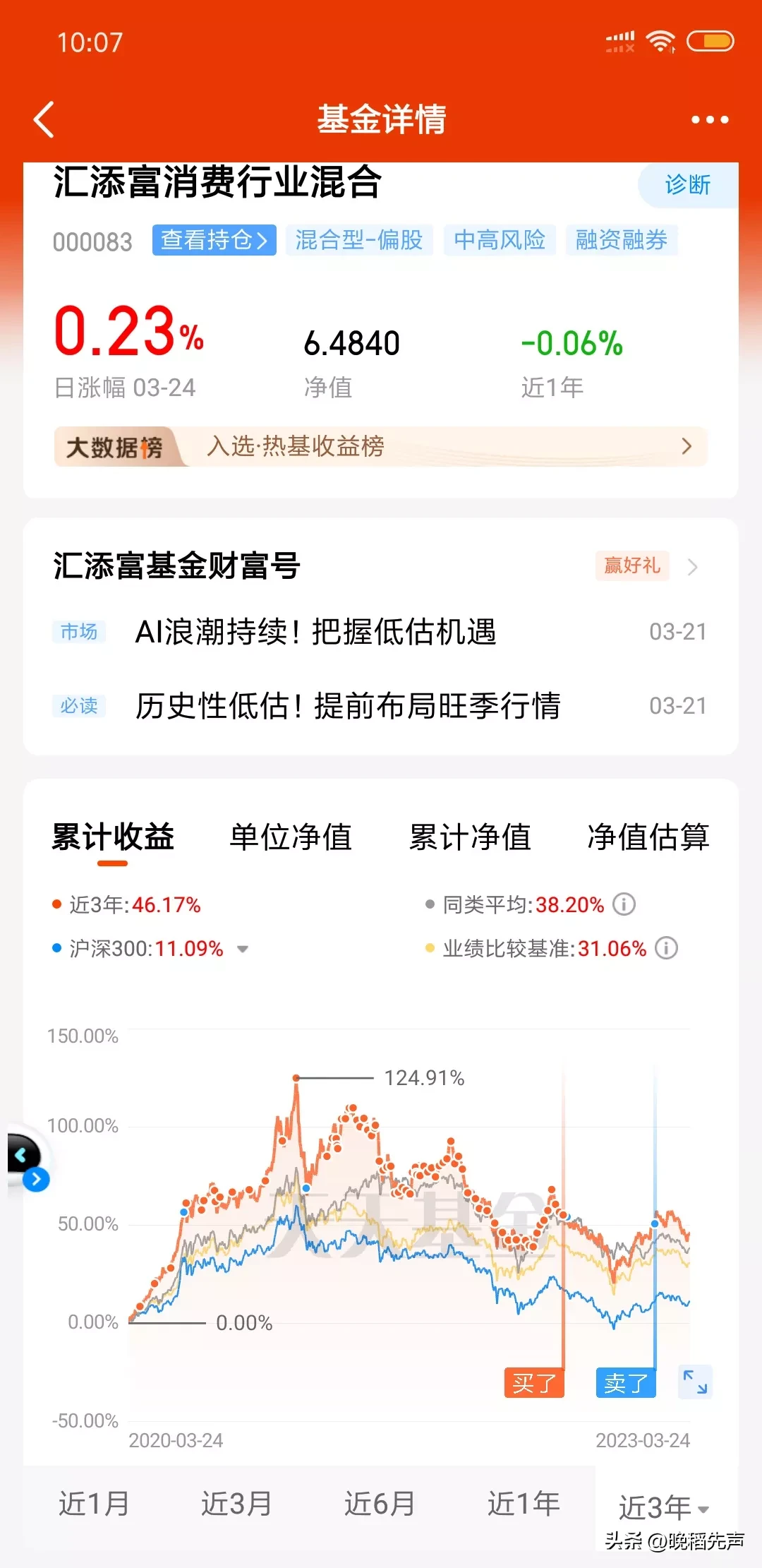Select the 近6月 time range
This screenshot has width=762, height=1568.
coord(380,1504)
